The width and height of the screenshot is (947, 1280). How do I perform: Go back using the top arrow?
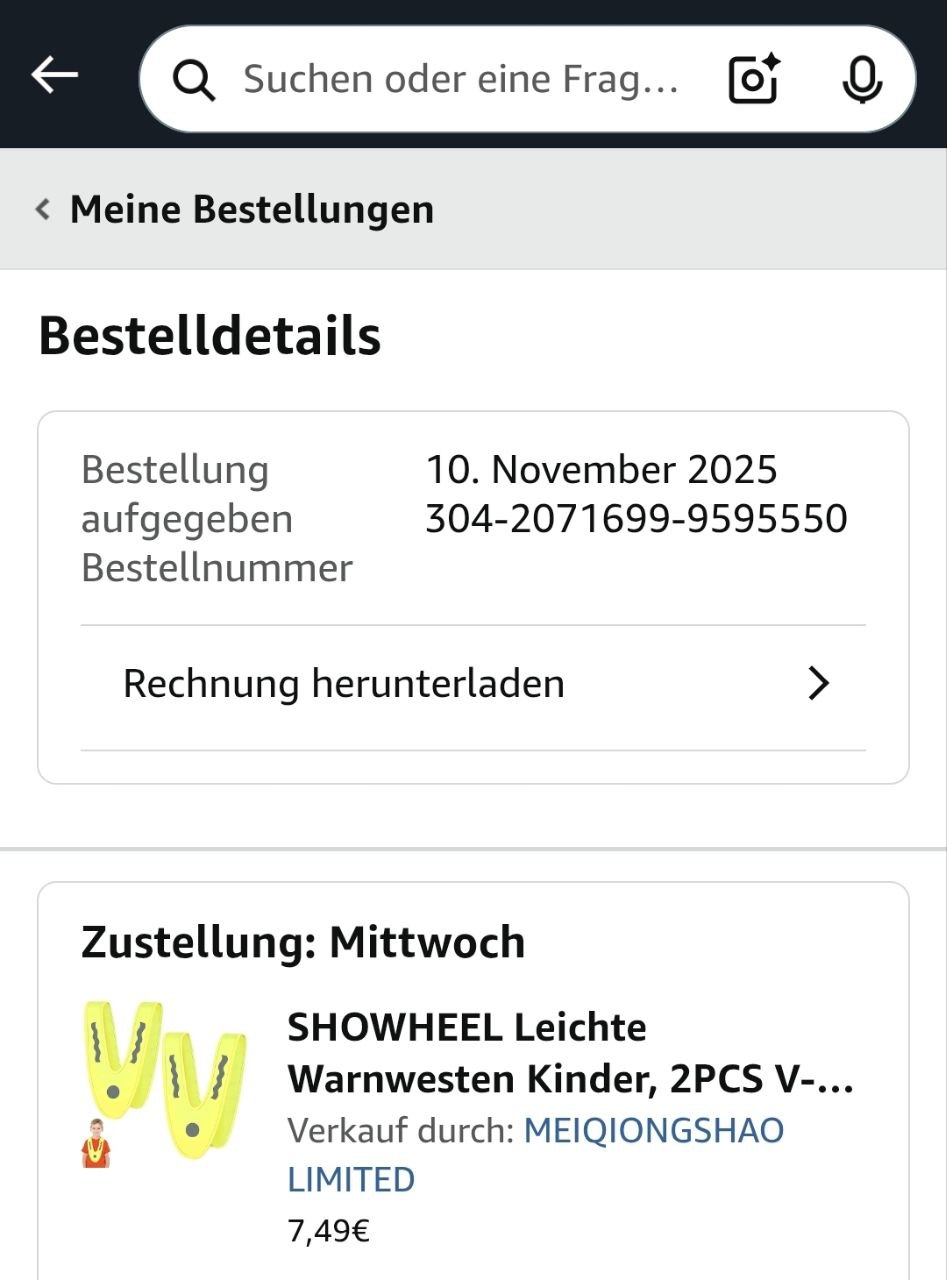[54, 75]
